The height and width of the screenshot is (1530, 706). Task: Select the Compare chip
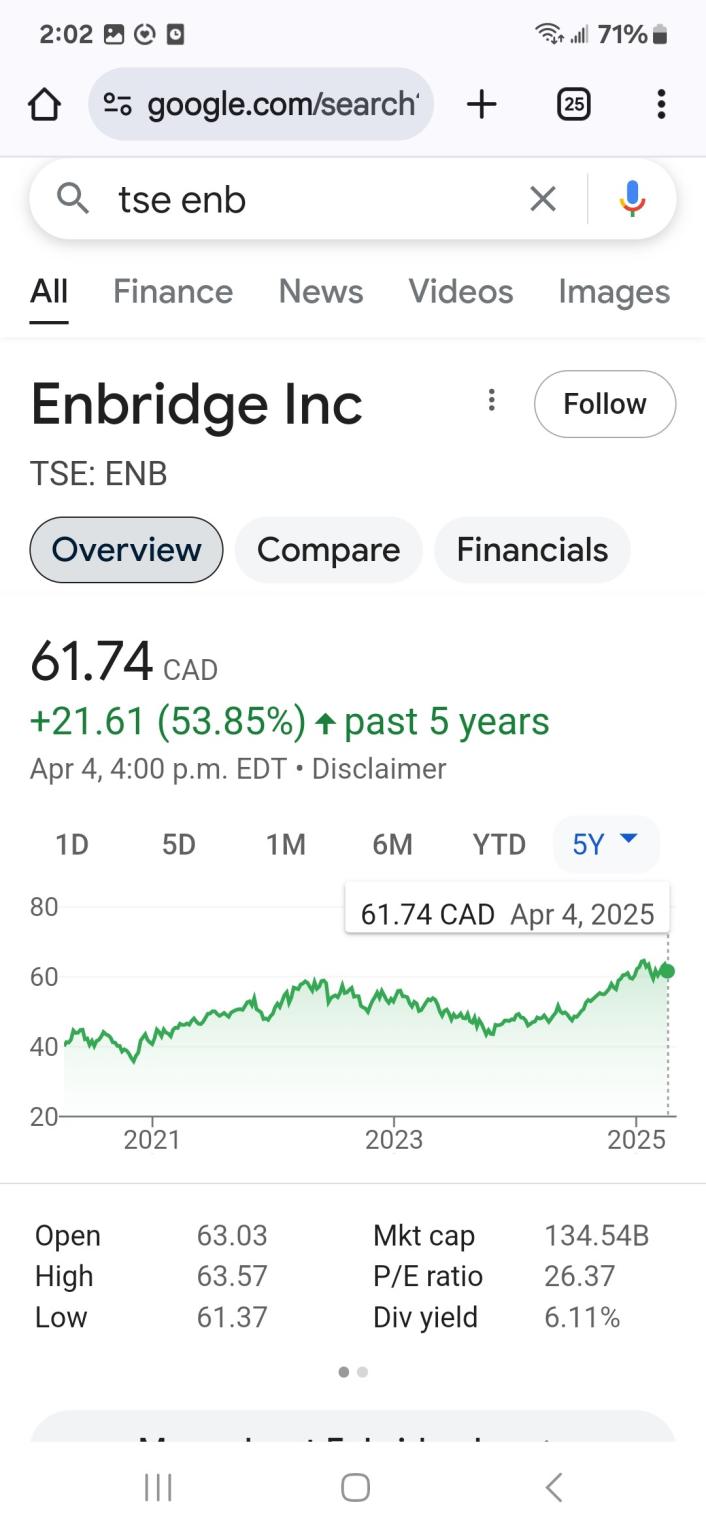pos(328,550)
